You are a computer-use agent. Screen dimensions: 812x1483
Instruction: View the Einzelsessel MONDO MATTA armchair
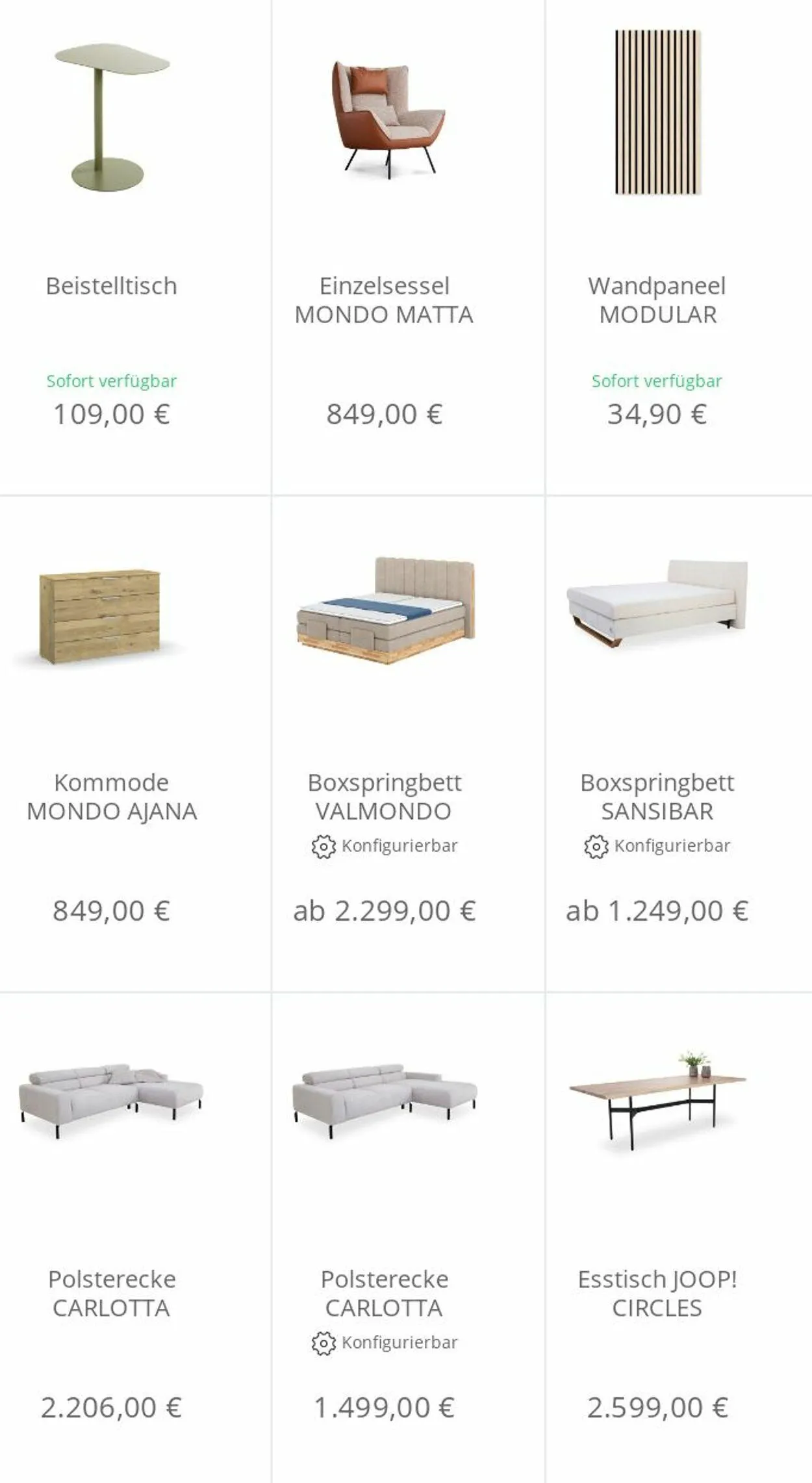tap(408, 247)
